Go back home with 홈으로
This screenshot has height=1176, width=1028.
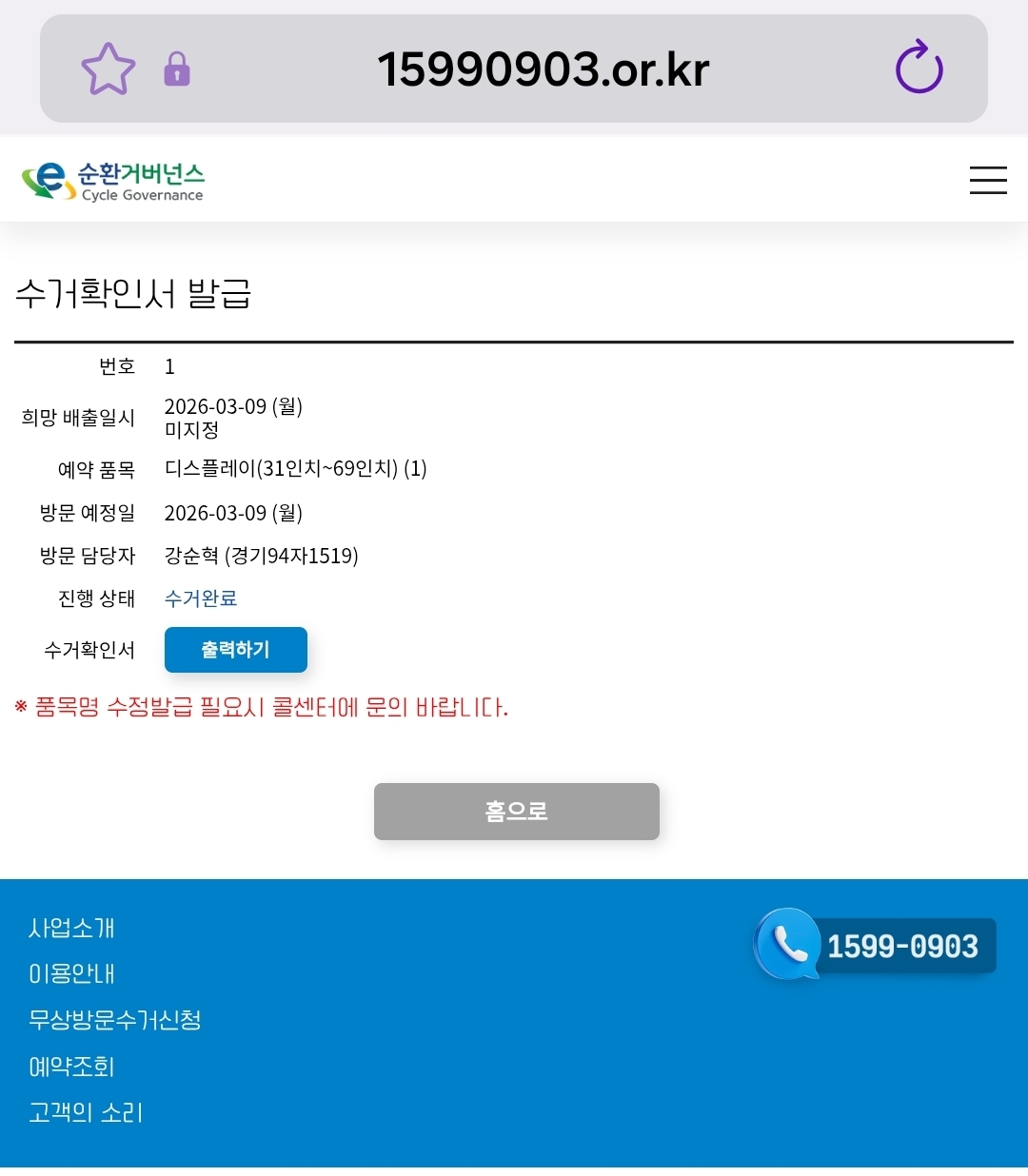click(516, 812)
